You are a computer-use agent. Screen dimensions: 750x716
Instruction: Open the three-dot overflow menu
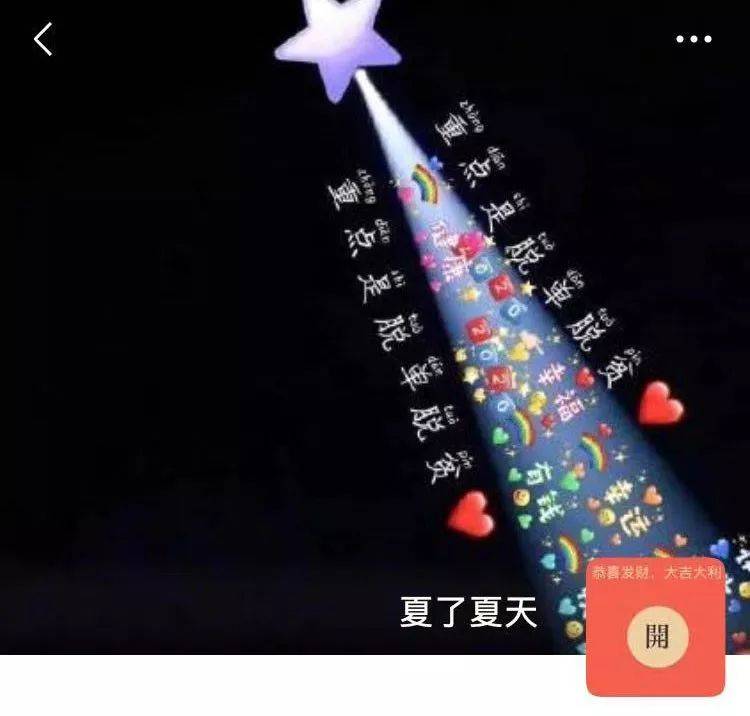(x=693, y=40)
